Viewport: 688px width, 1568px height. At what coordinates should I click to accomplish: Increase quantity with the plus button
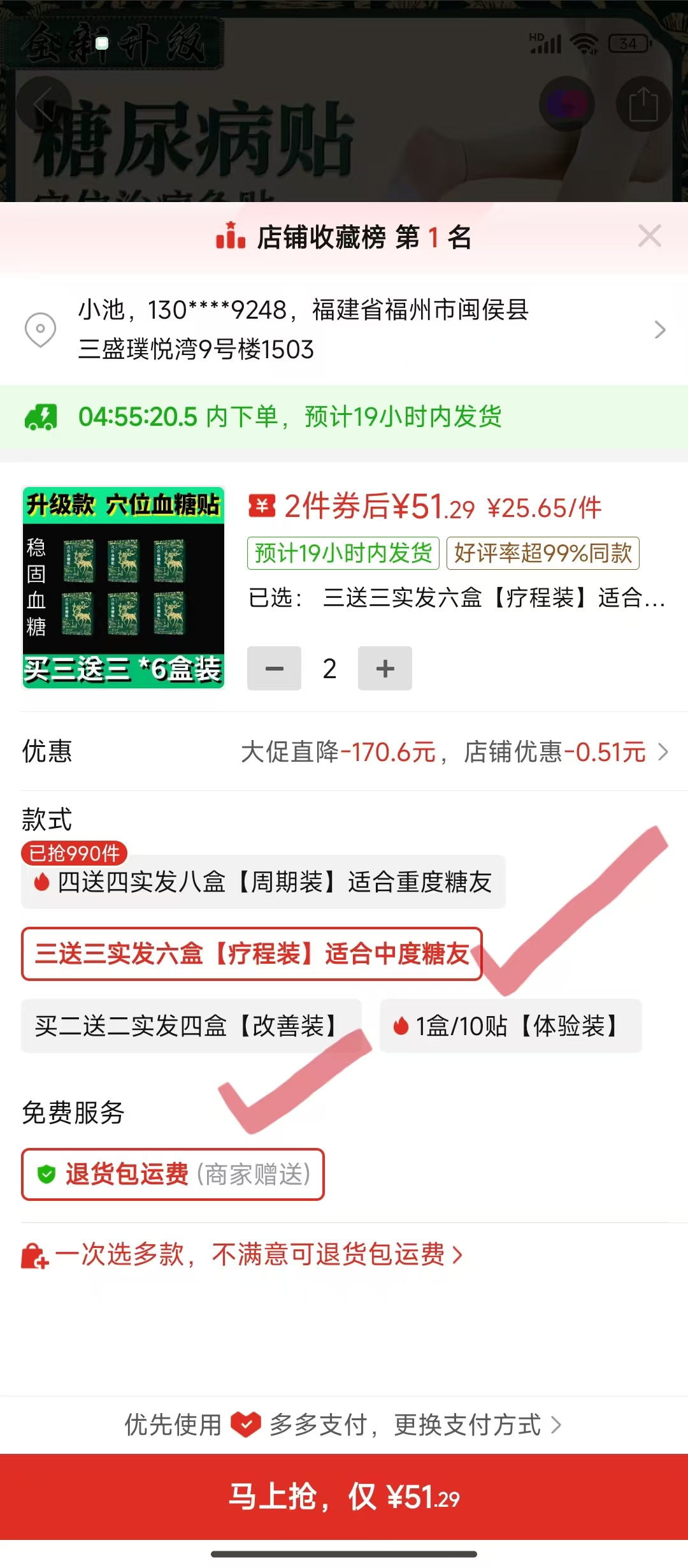385,668
